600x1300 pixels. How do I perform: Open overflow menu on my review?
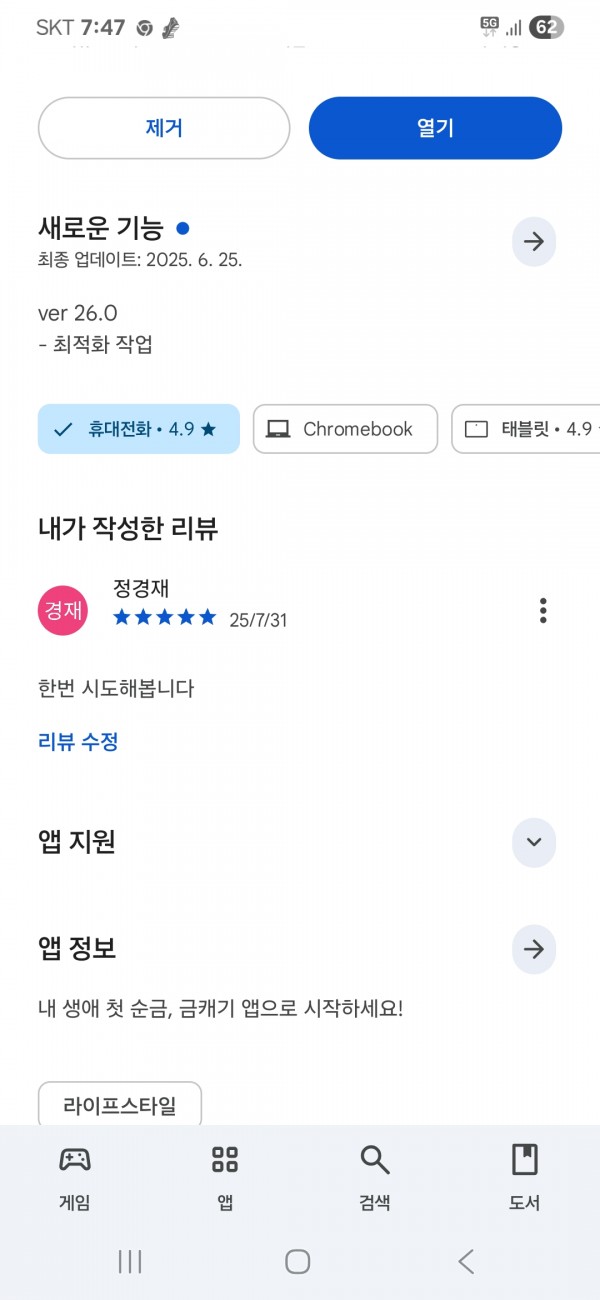(x=543, y=610)
